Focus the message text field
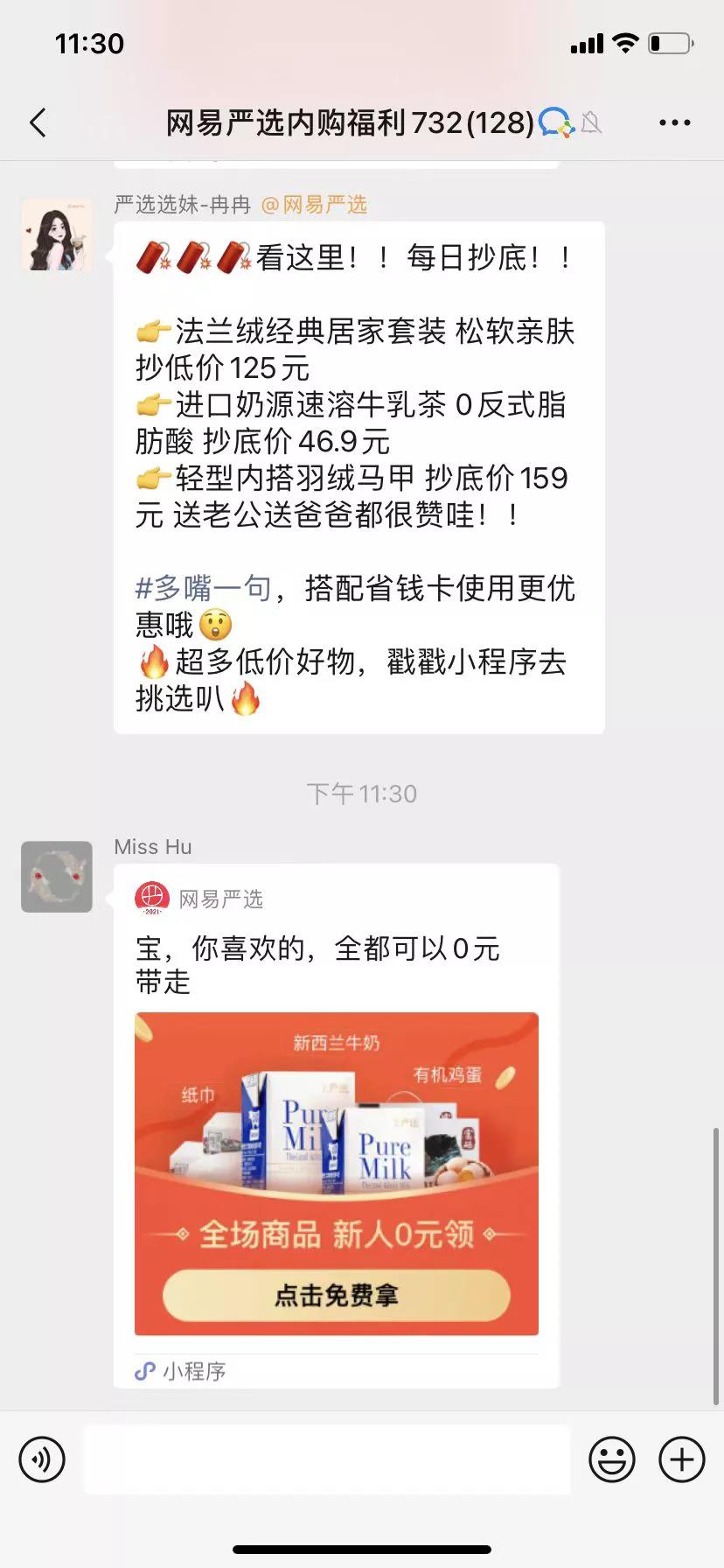Screen dimensions: 724x1568 click(x=327, y=1459)
